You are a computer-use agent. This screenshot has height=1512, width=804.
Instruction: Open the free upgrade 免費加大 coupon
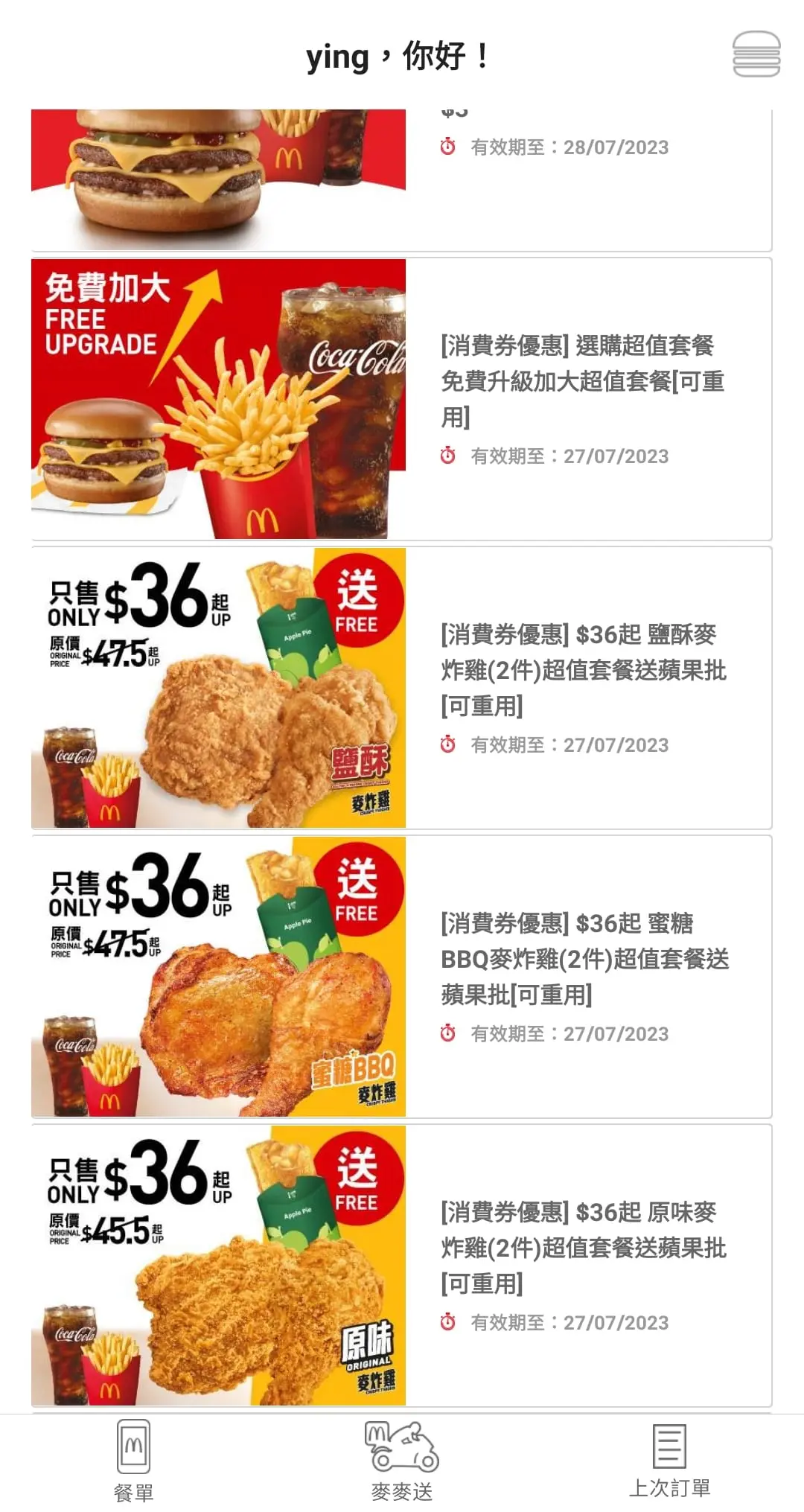coord(401,399)
